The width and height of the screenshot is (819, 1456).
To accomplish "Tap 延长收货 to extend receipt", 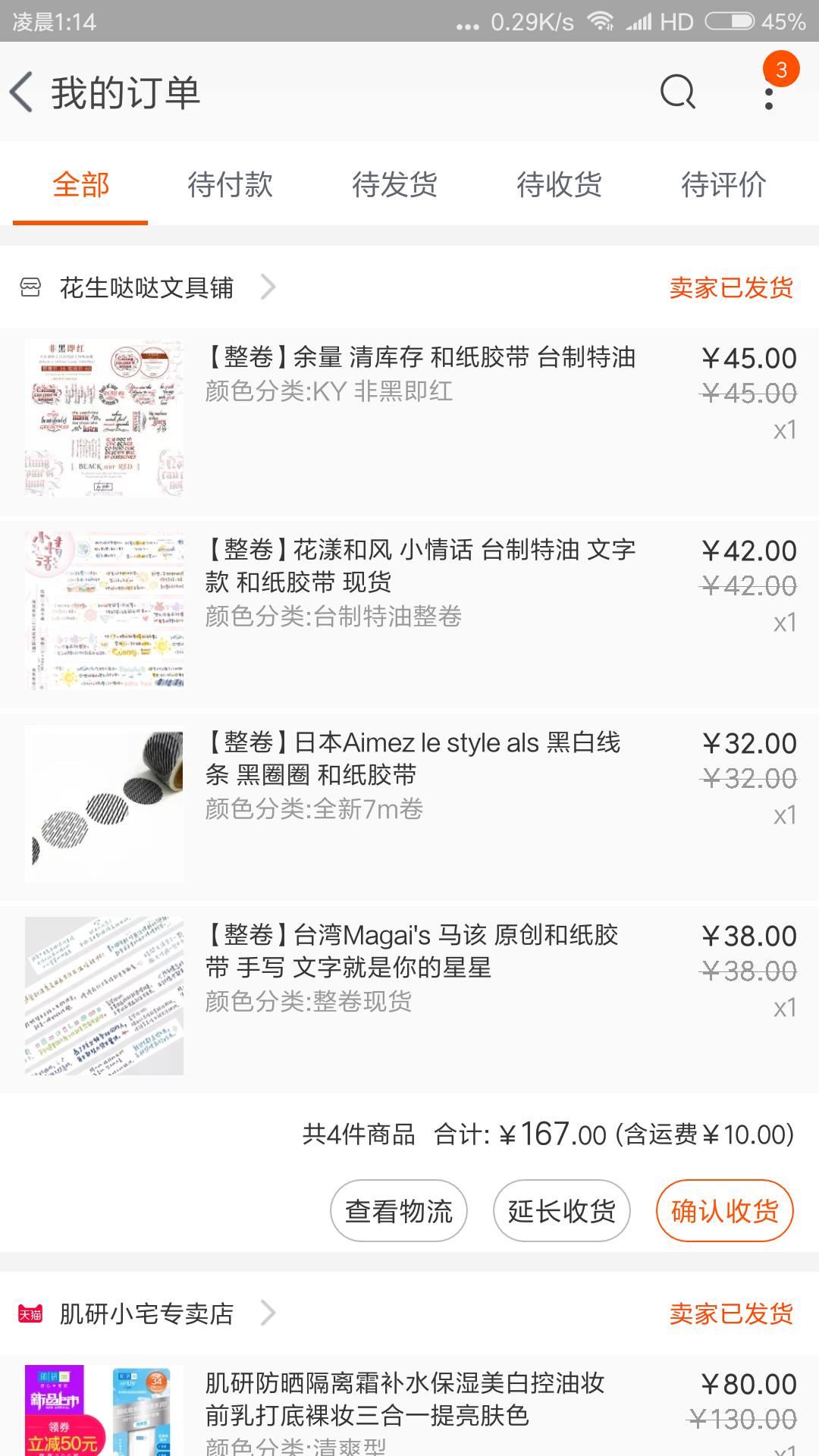I will point(562,1211).
